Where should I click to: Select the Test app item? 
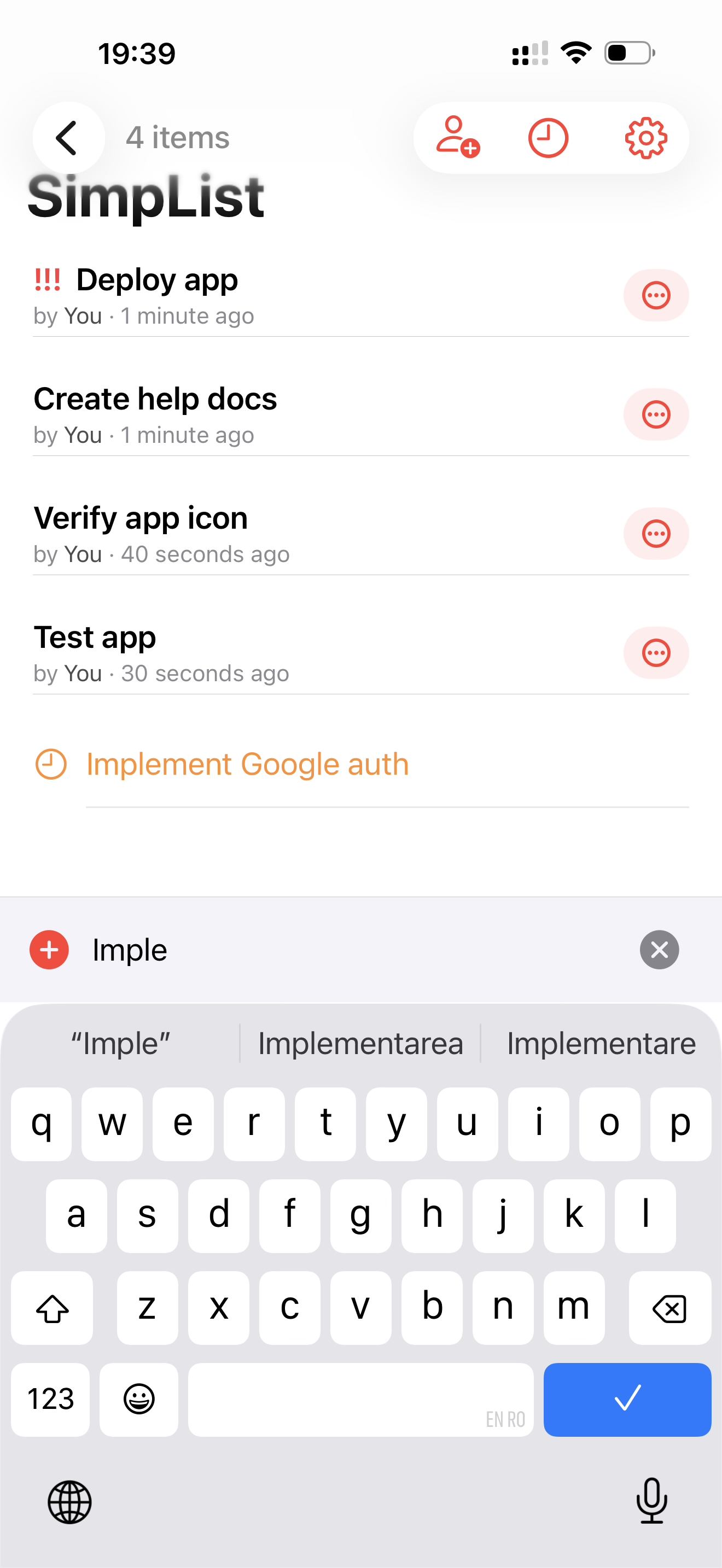(x=95, y=639)
